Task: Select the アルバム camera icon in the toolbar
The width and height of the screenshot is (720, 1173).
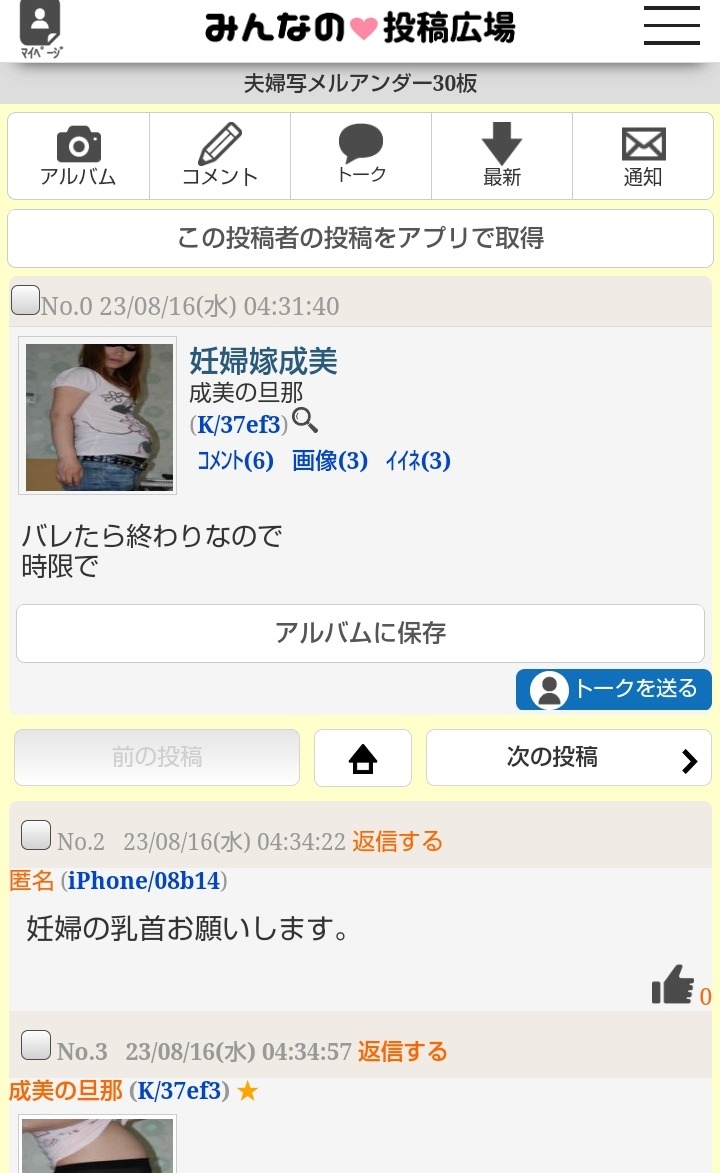Action: (78, 146)
